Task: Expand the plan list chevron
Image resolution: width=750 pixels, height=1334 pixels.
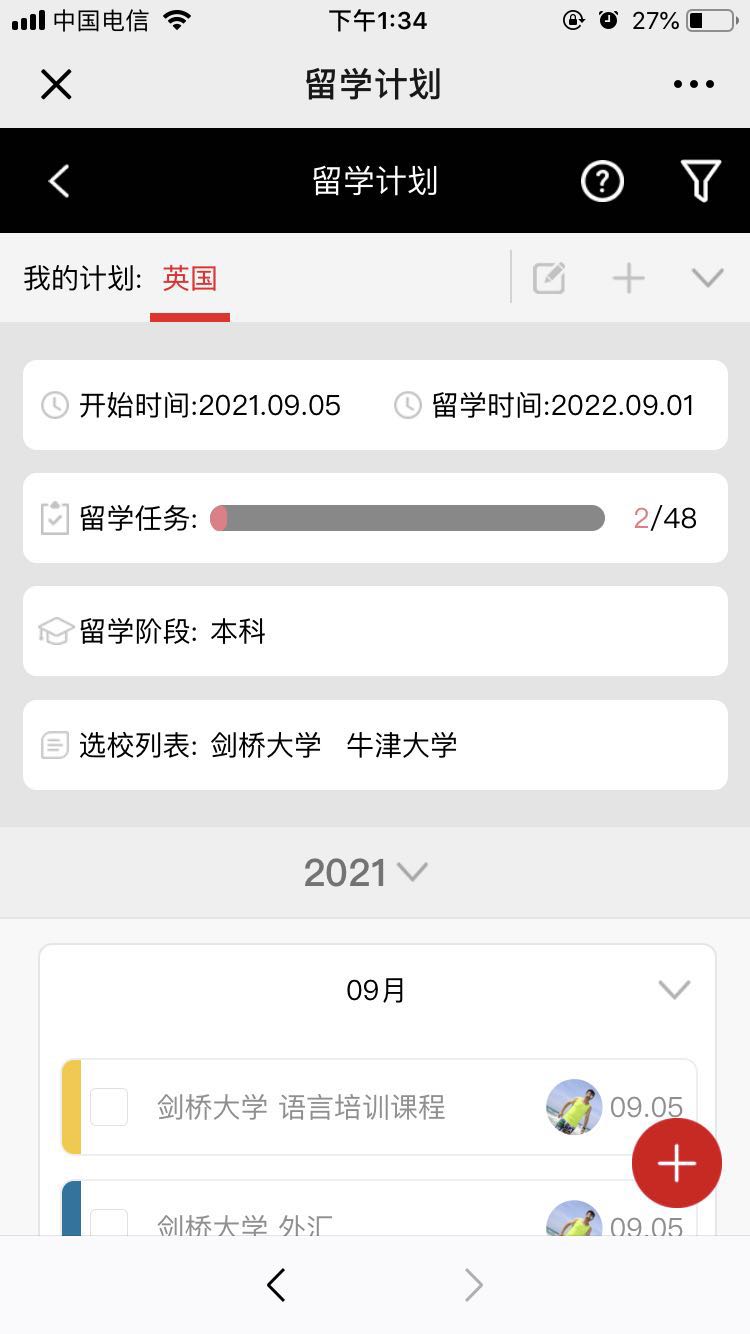Action: 707,278
